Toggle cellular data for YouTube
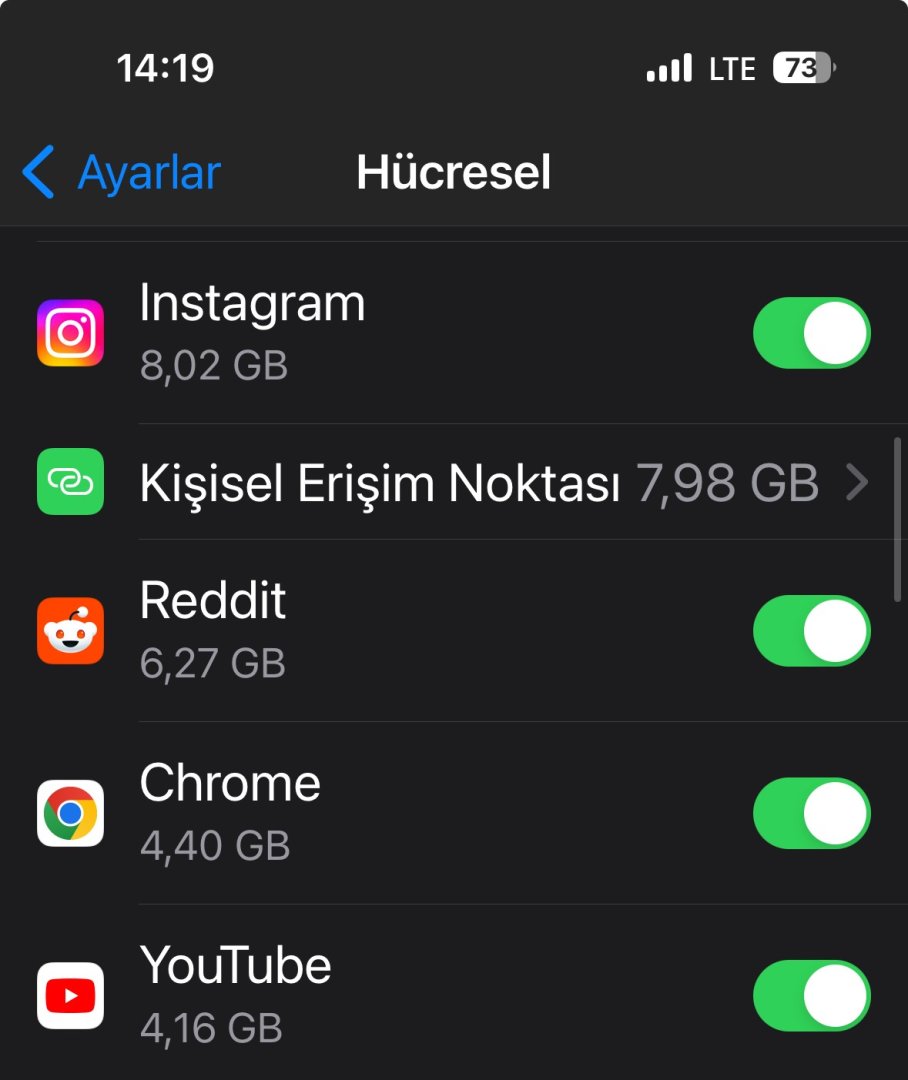 pos(811,996)
